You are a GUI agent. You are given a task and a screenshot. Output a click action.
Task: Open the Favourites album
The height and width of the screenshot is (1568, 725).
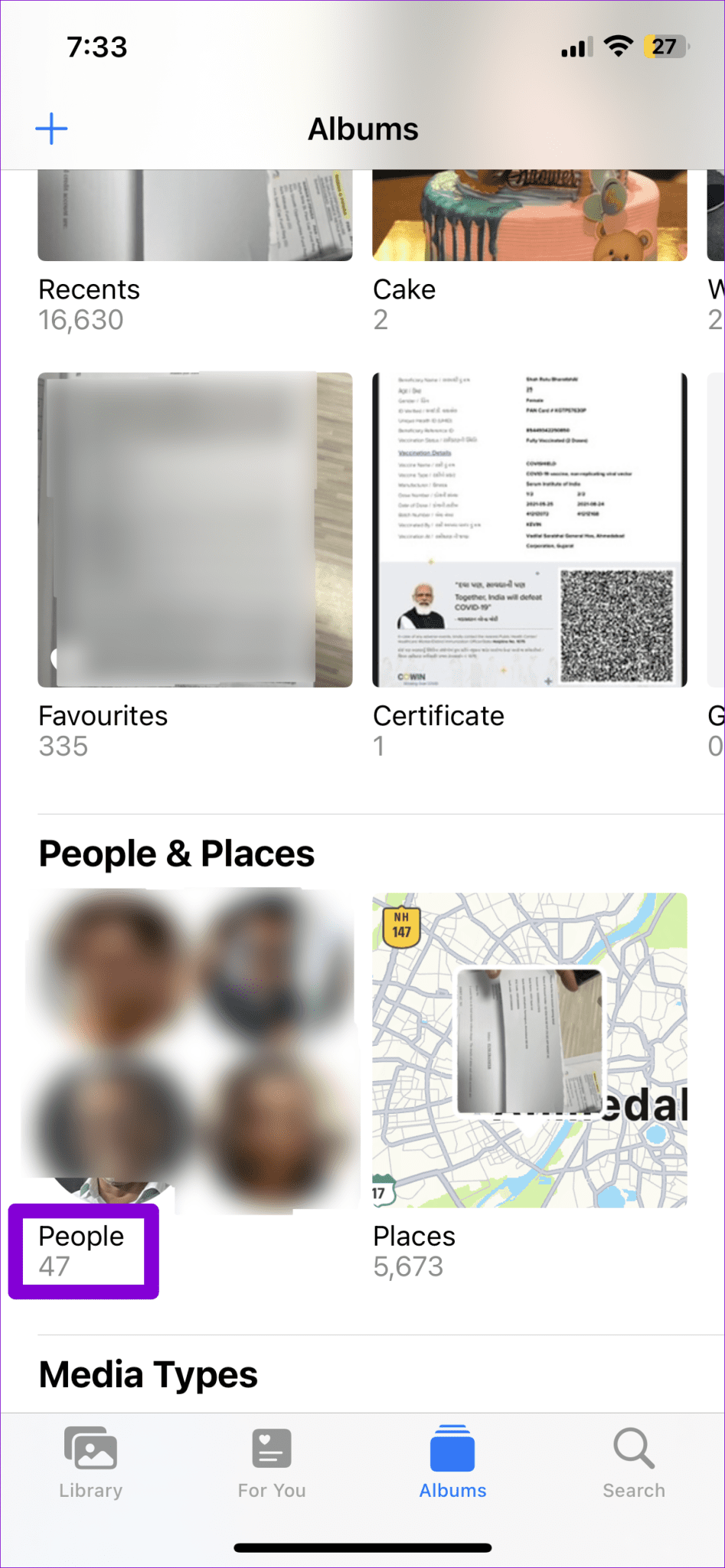coord(194,528)
